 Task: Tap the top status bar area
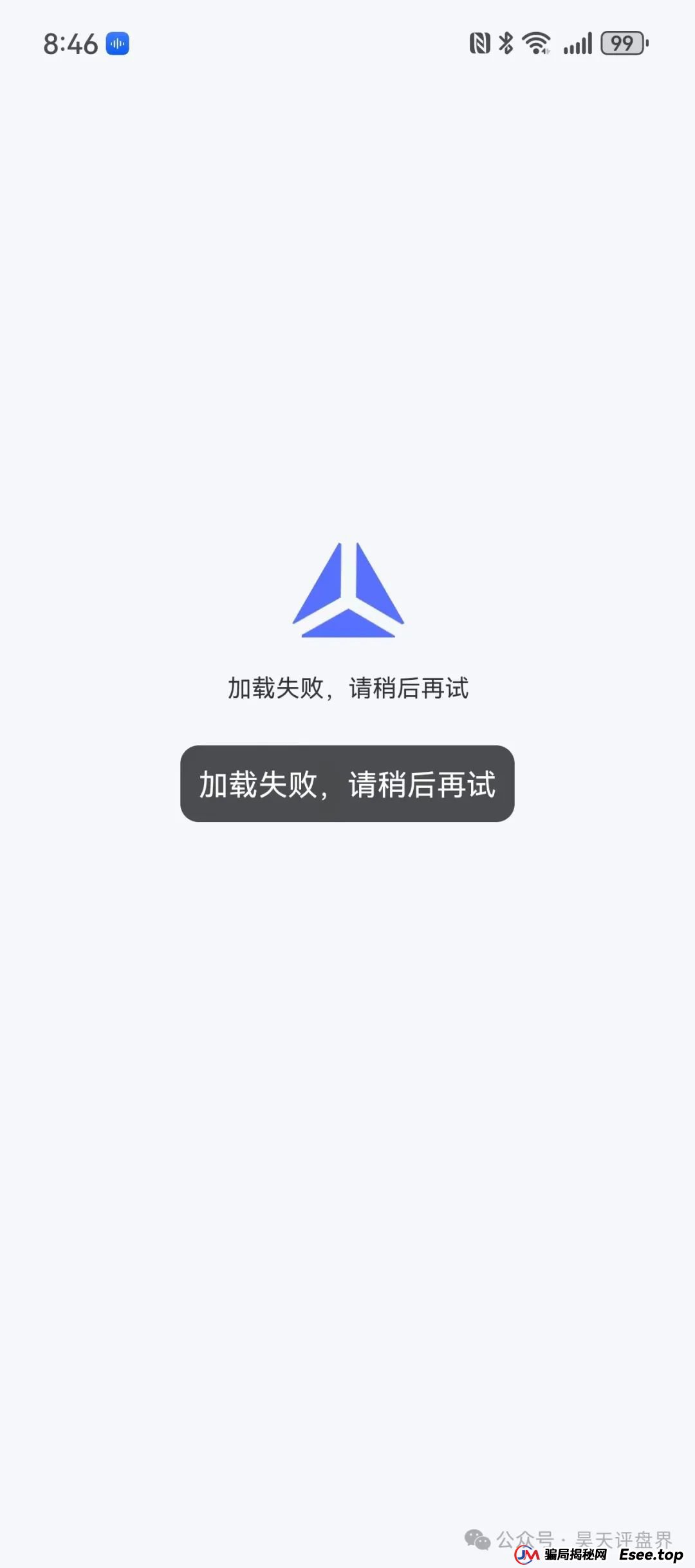pos(347,42)
